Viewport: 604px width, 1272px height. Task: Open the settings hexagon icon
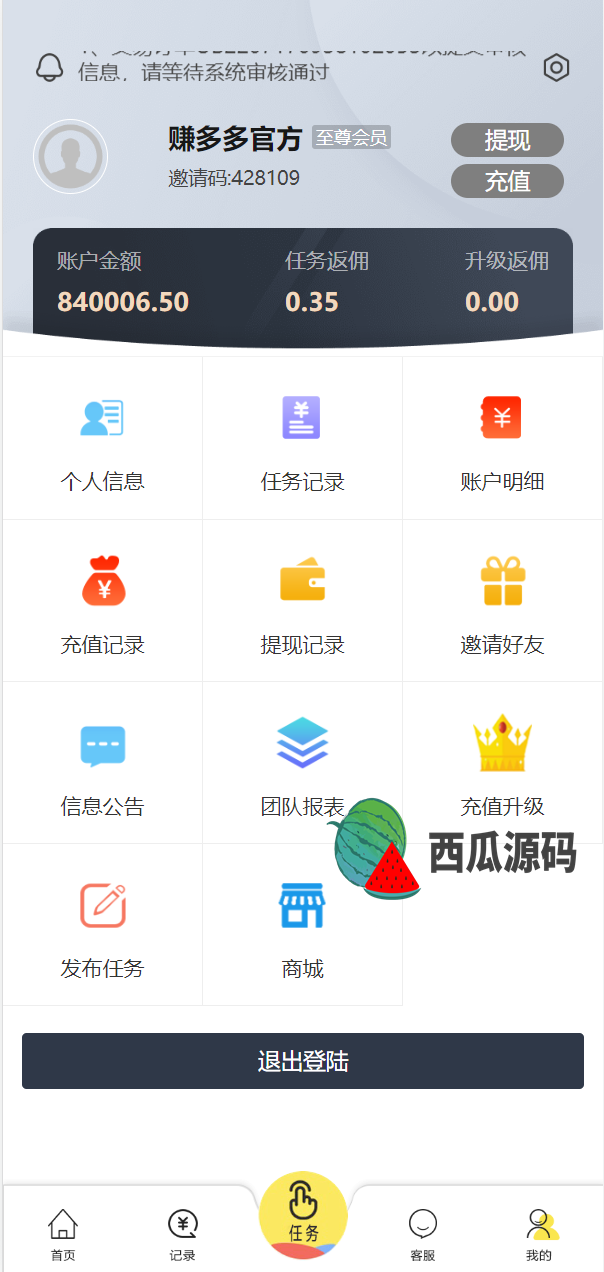click(556, 68)
